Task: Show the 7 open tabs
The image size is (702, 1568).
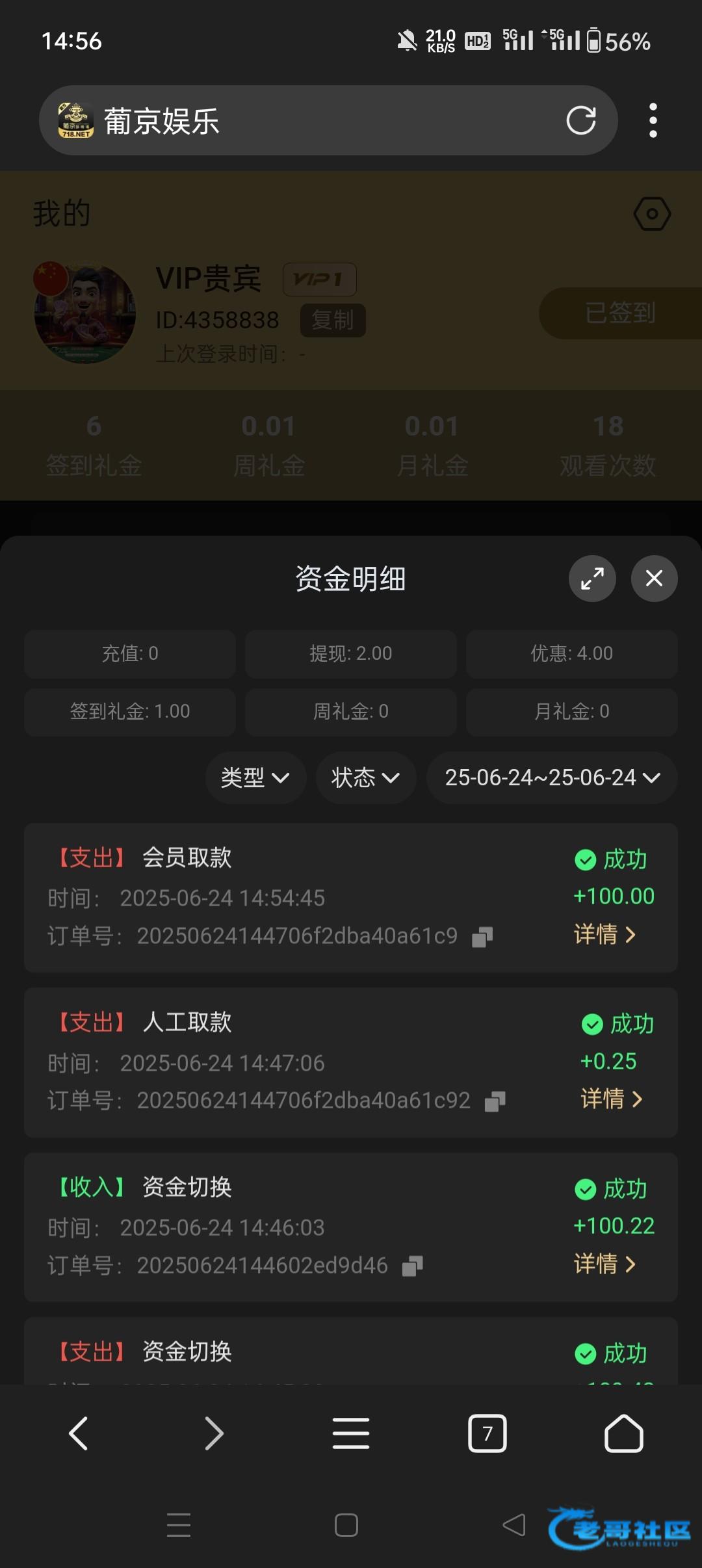Action: point(487,1433)
